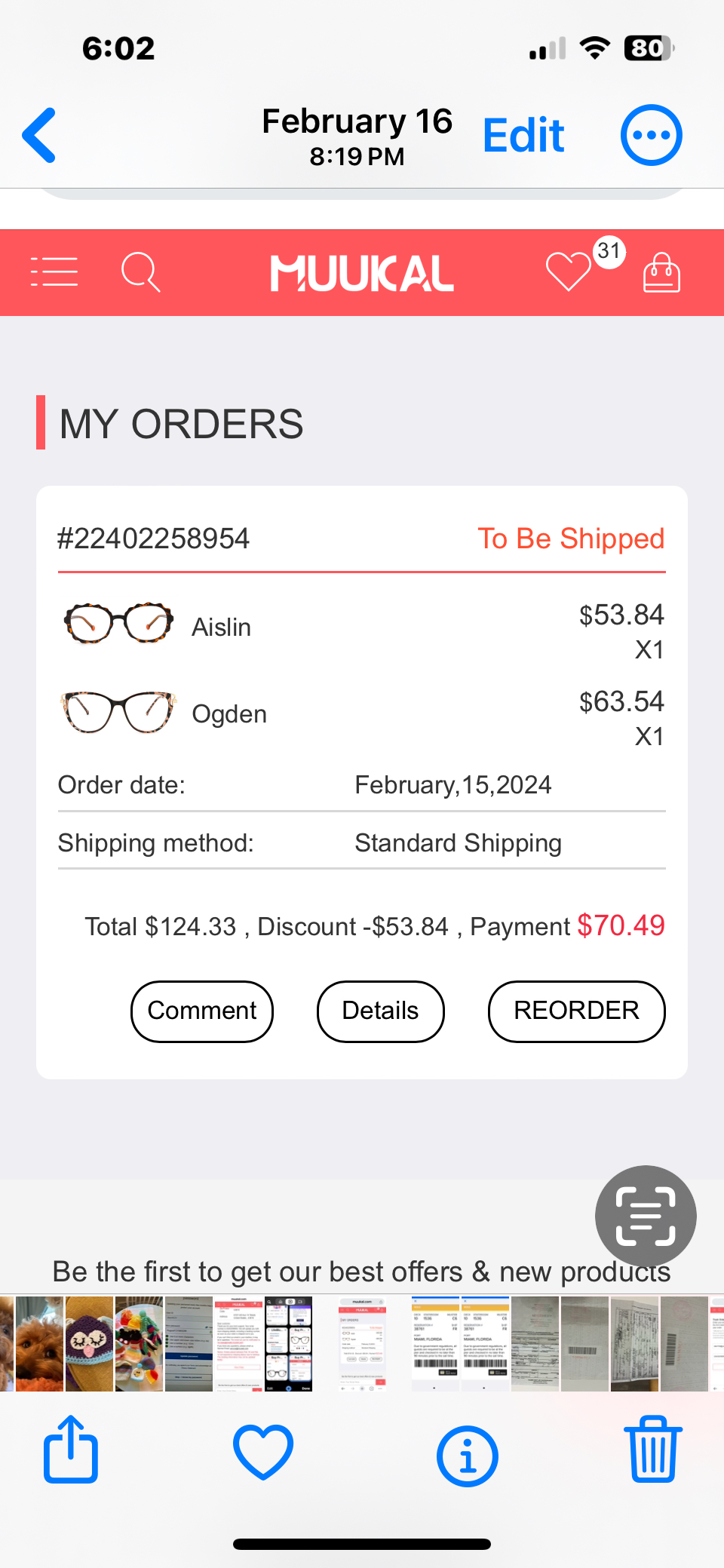Share this photo
The width and height of the screenshot is (724, 1568).
71,1450
